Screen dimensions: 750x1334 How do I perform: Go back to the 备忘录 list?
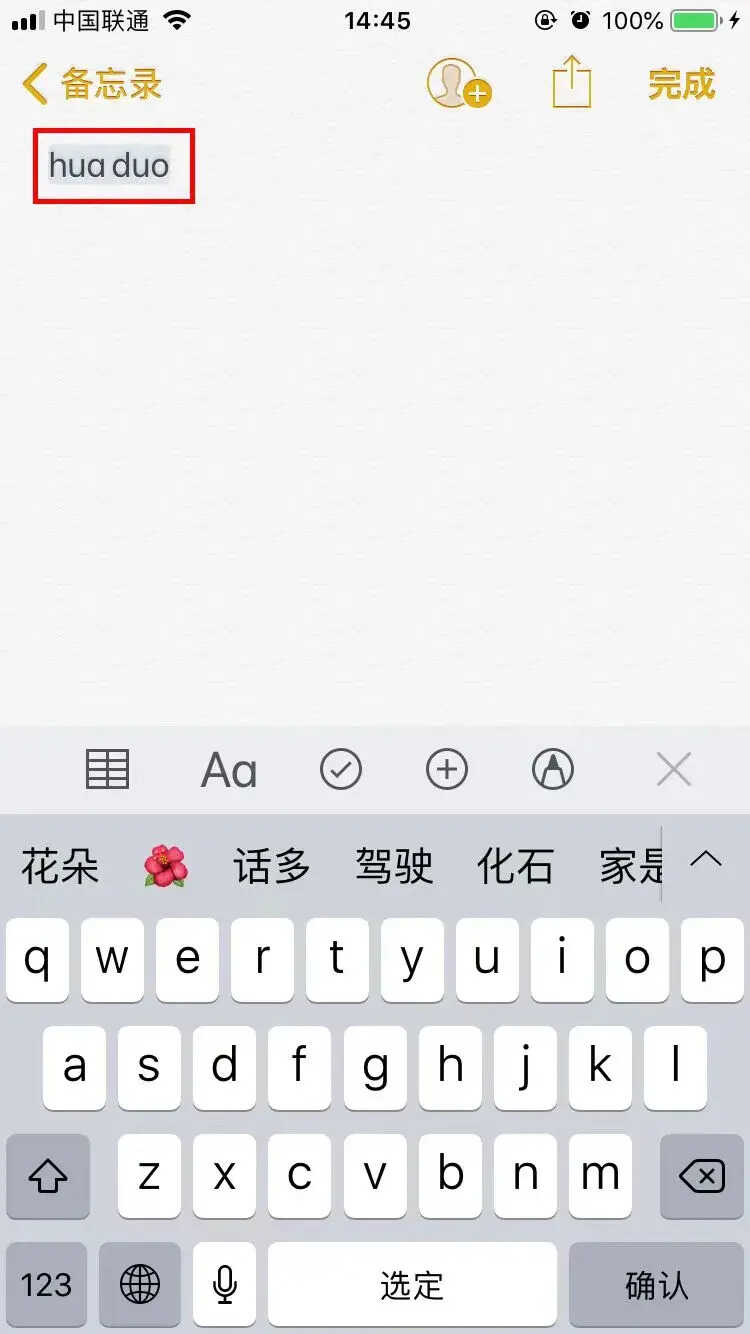click(x=92, y=84)
